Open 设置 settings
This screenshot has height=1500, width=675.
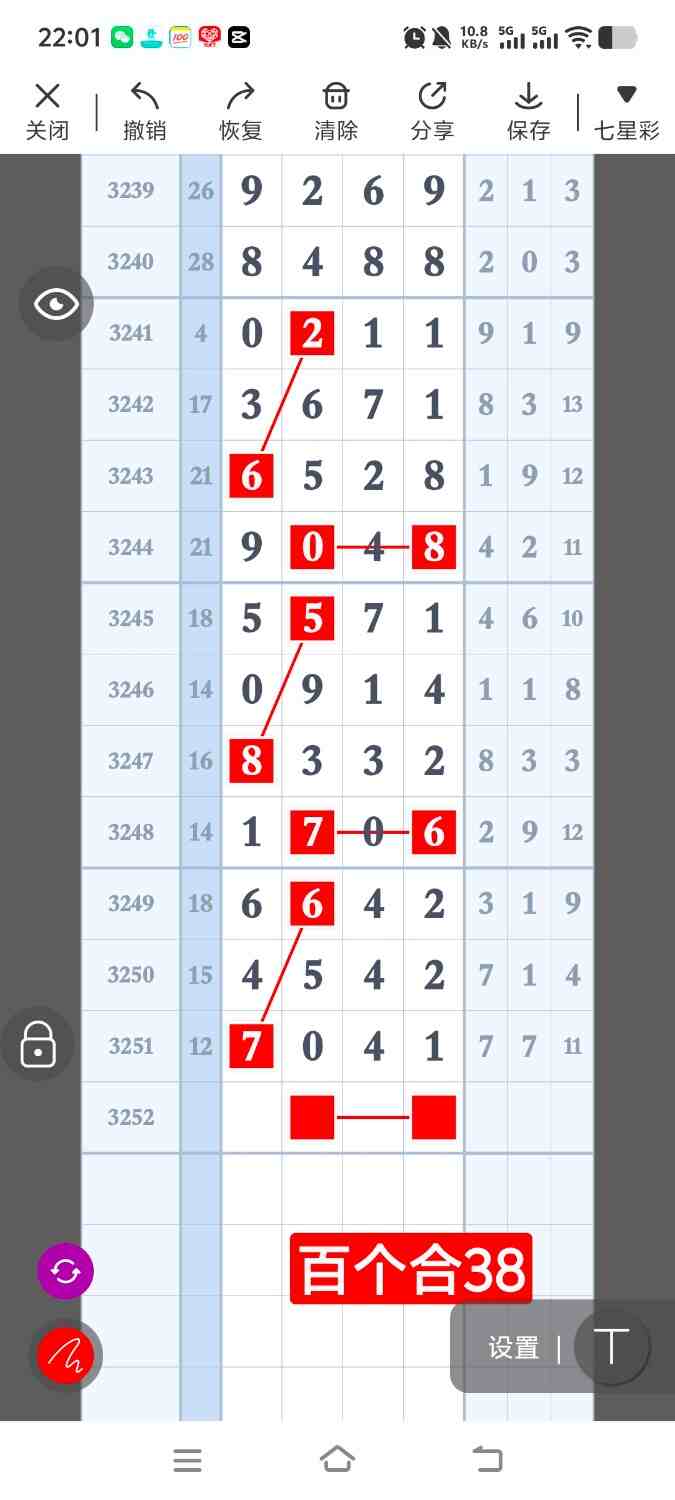click(x=514, y=1348)
